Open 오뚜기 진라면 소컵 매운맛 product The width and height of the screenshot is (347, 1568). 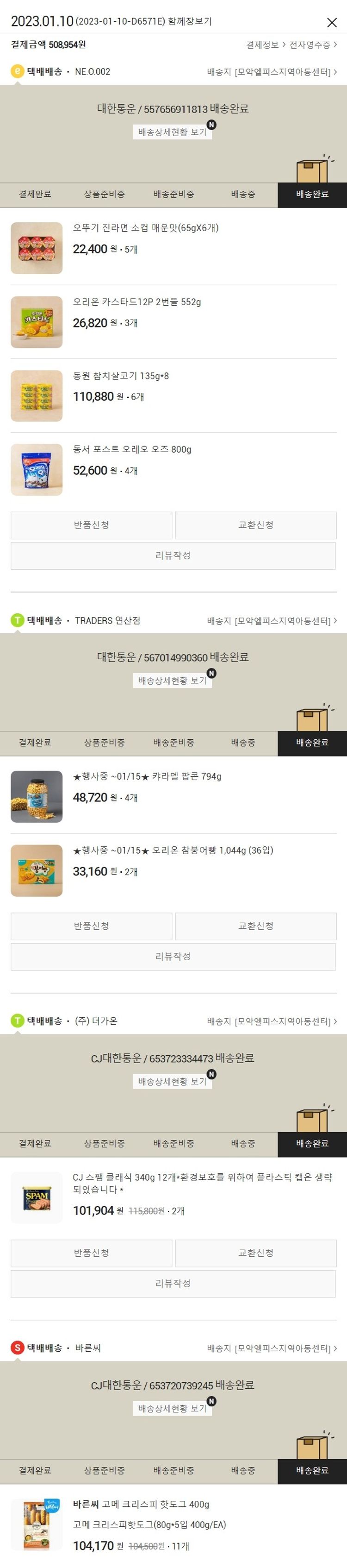pyautogui.click(x=146, y=228)
